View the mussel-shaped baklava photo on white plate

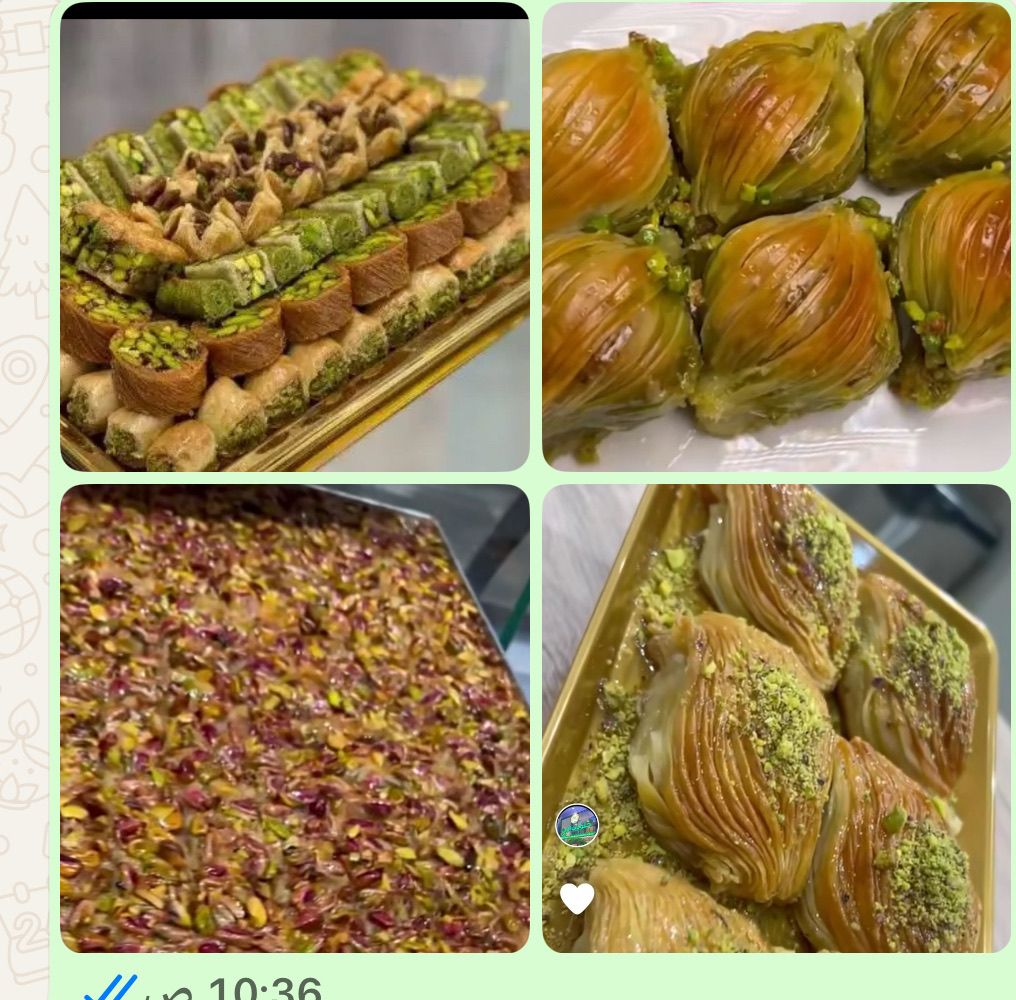[x=776, y=237]
